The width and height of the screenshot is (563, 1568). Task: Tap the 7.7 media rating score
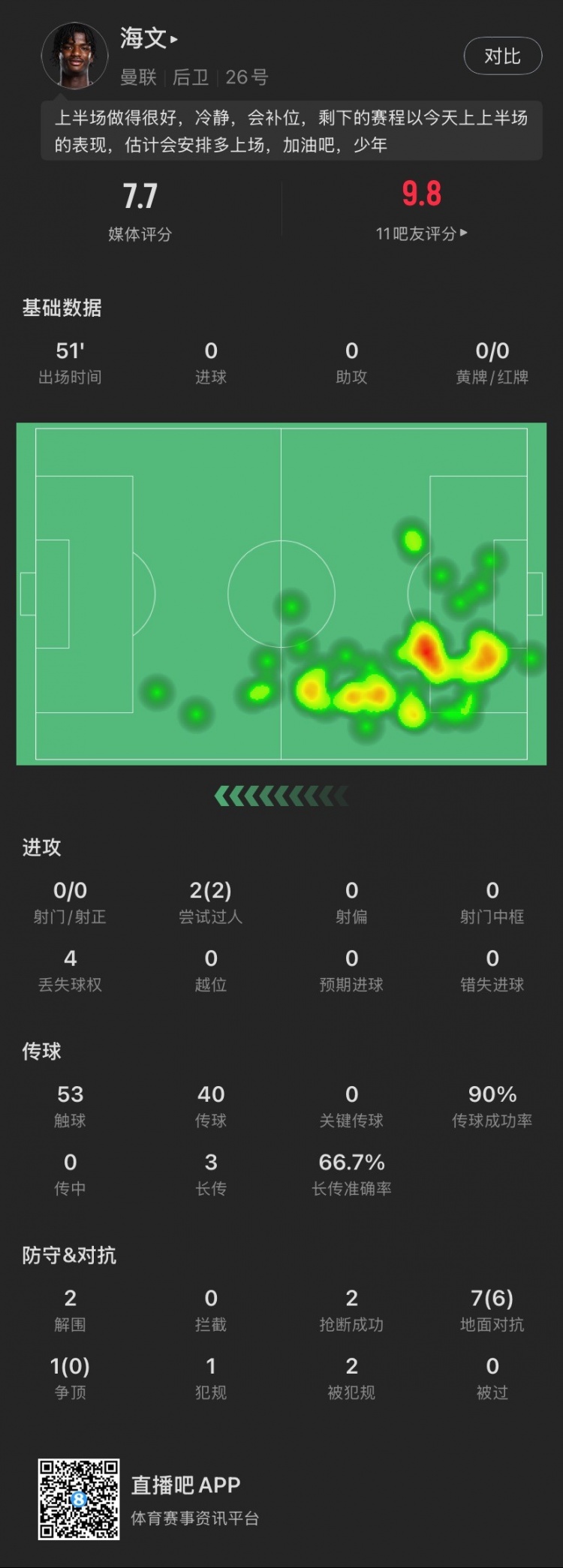pos(140,197)
